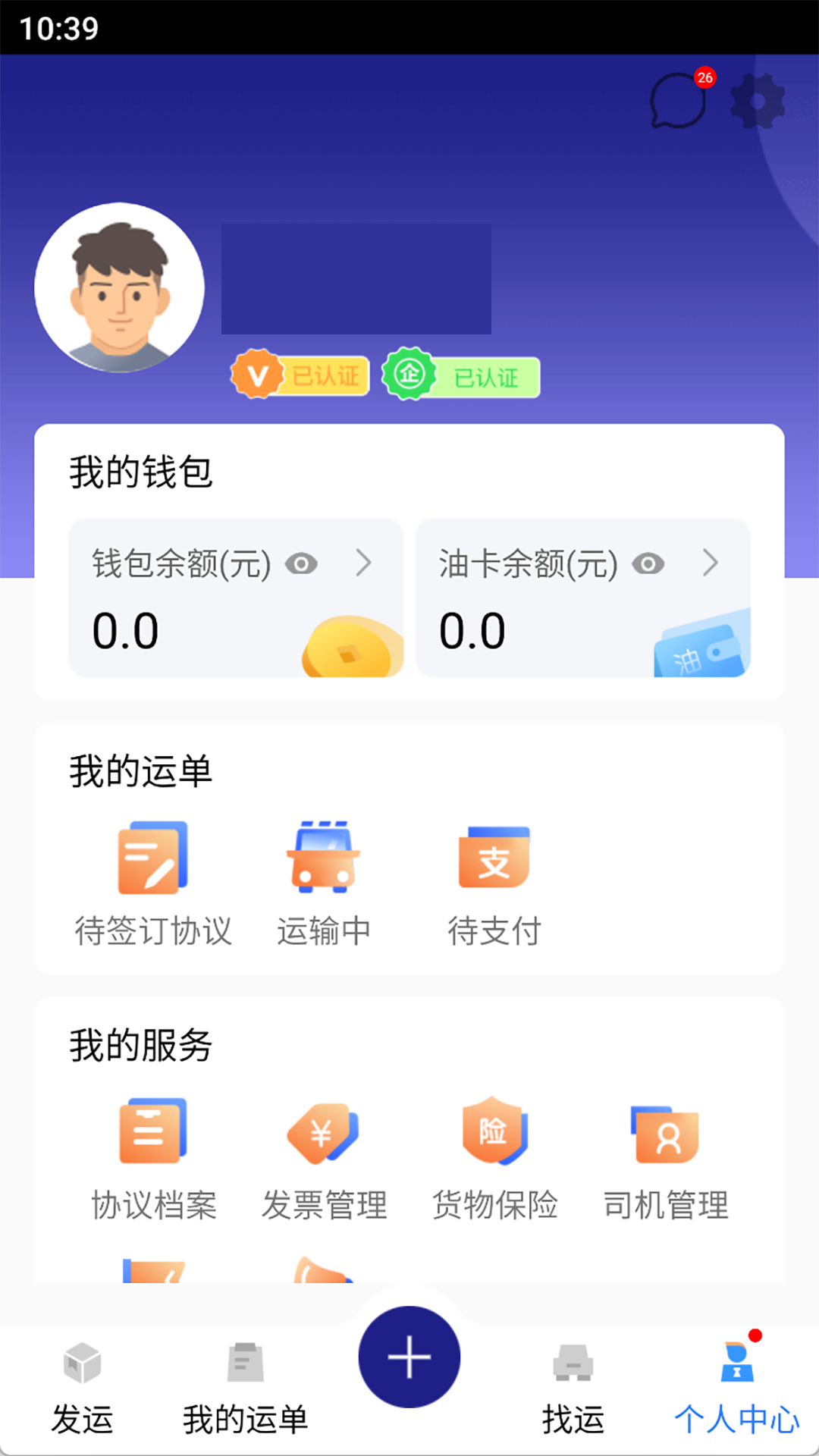Expand wallet balance details via chevron
Image resolution: width=819 pixels, height=1456 pixels.
(362, 564)
